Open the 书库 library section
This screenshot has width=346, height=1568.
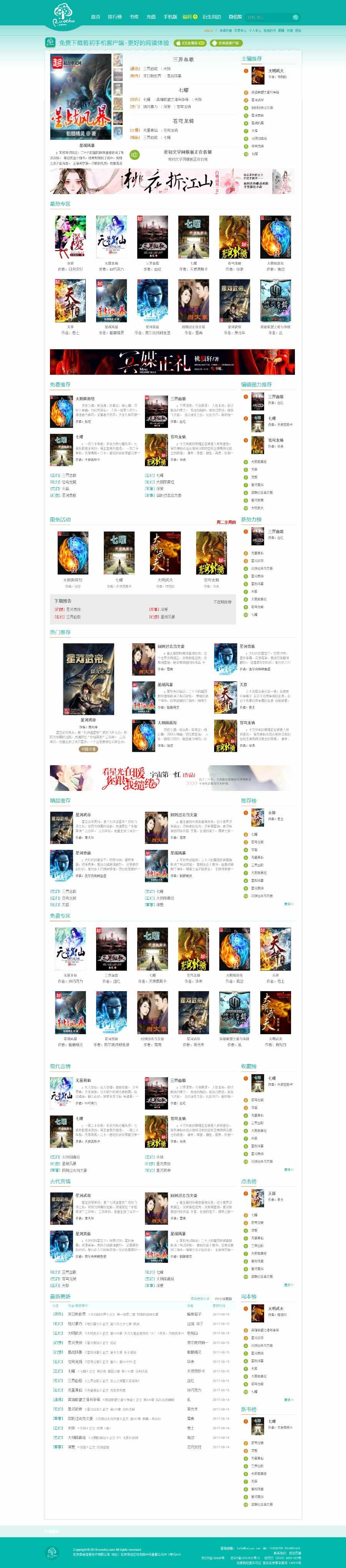point(134,17)
